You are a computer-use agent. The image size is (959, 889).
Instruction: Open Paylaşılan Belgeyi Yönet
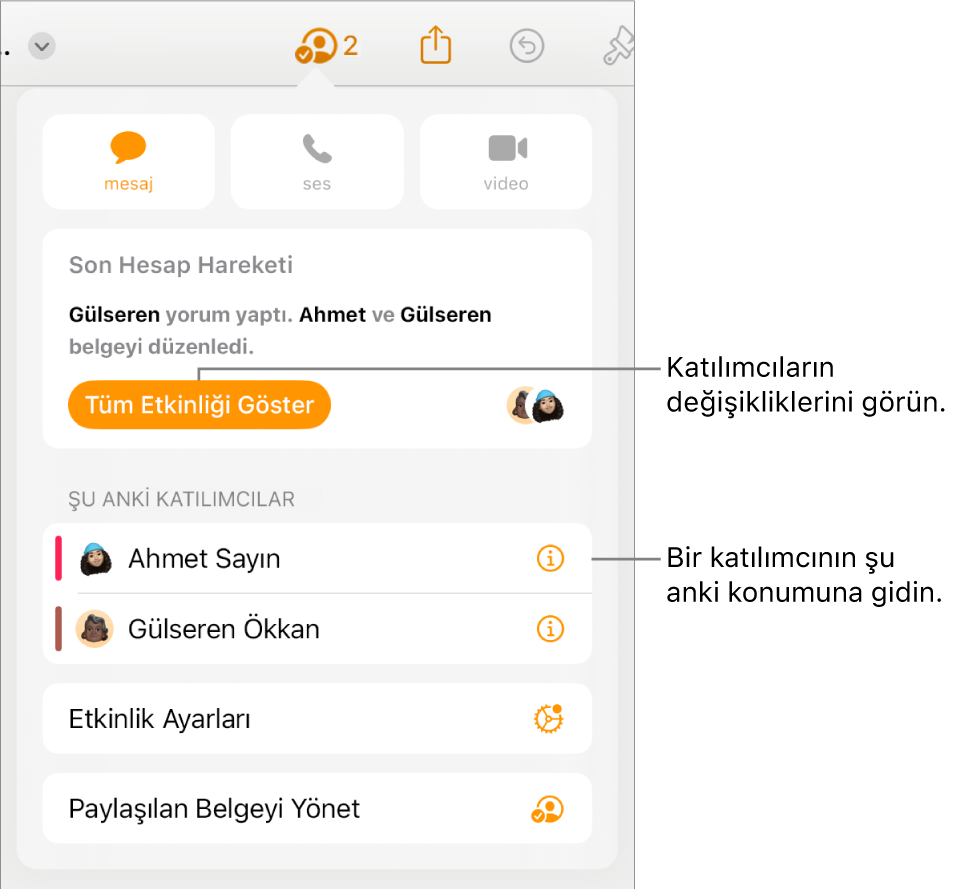click(x=317, y=809)
